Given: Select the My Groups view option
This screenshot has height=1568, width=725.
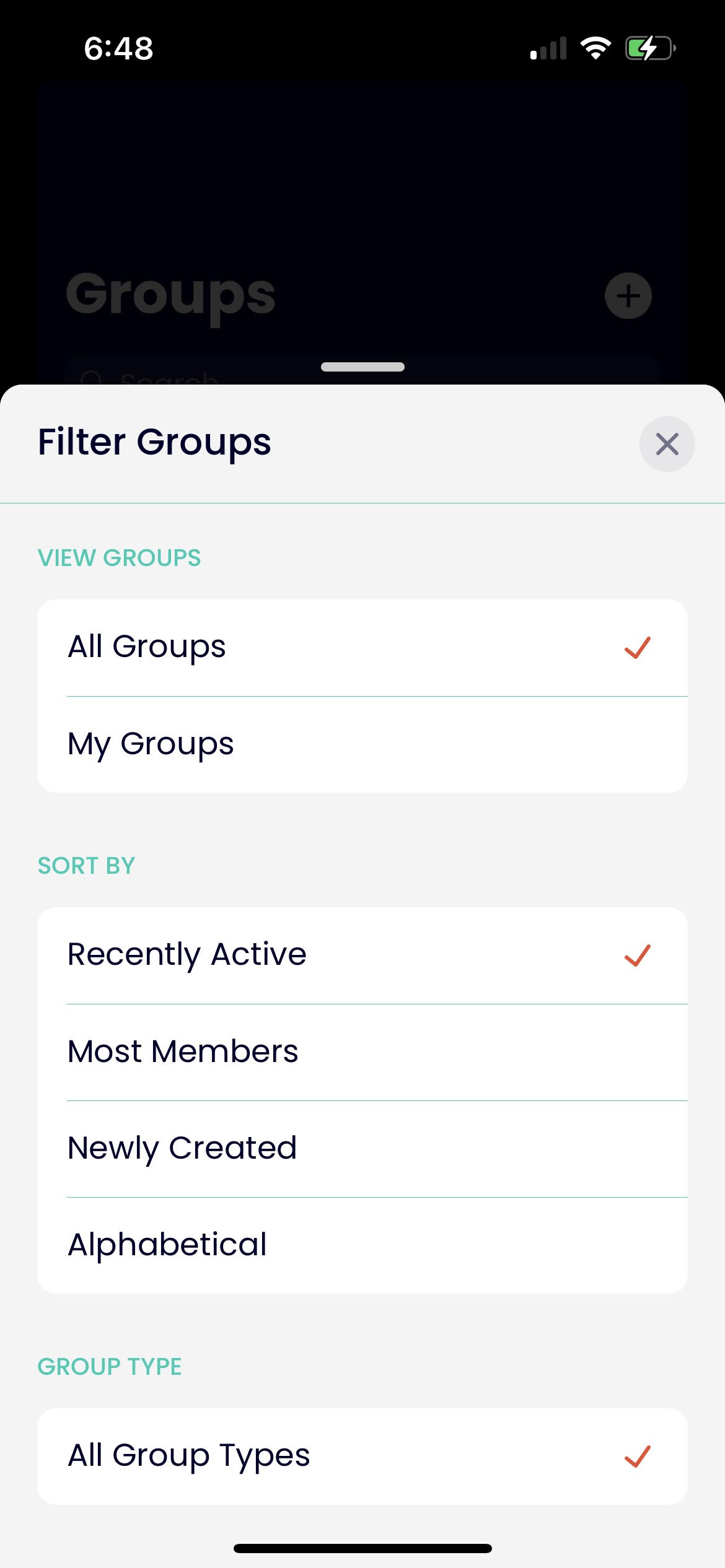Looking at the screenshot, I should coord(151,743).
